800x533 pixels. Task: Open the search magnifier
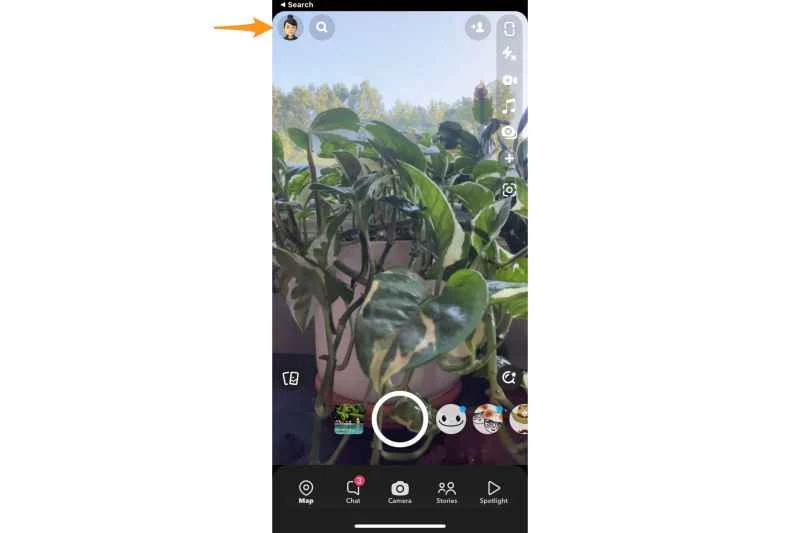tap(322, 28)
